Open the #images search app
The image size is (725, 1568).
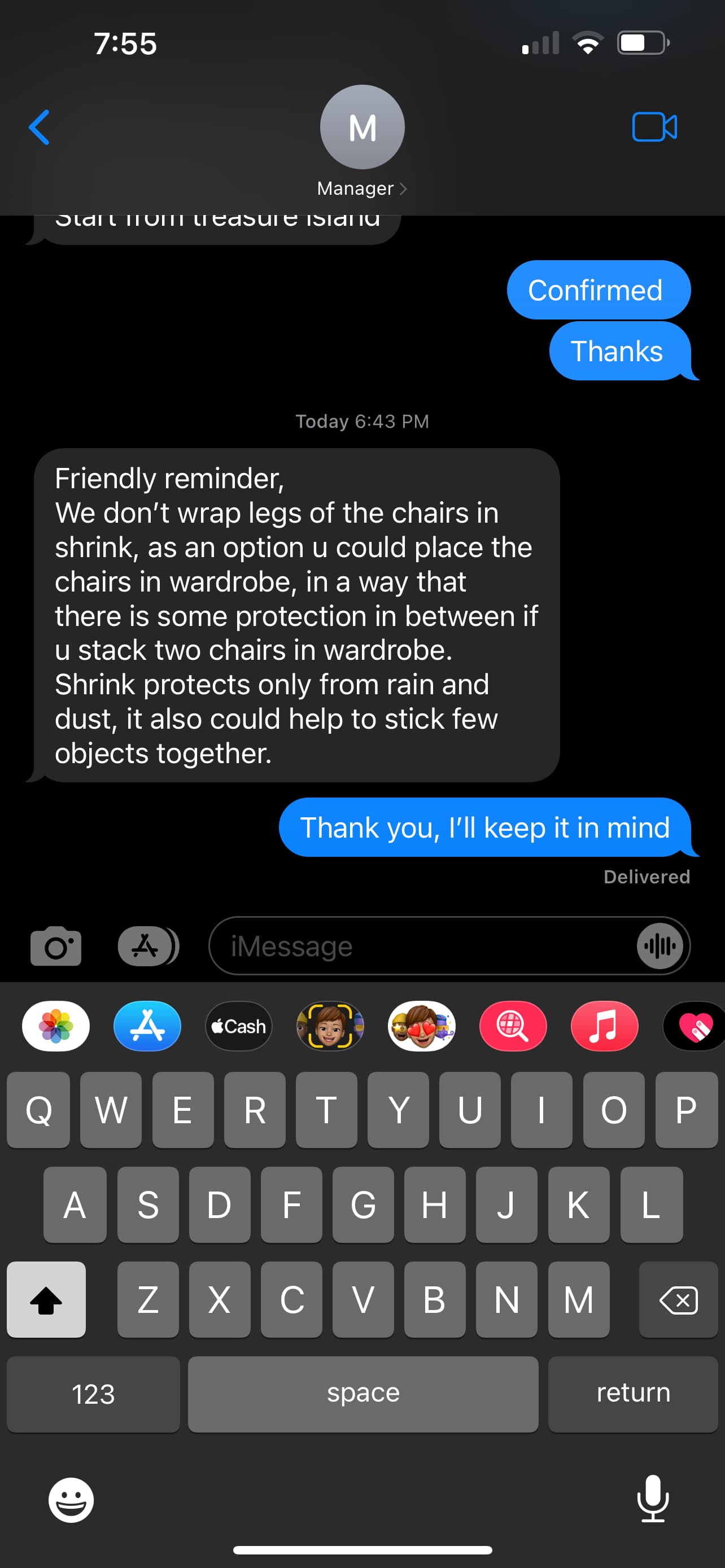[513, 1026]
